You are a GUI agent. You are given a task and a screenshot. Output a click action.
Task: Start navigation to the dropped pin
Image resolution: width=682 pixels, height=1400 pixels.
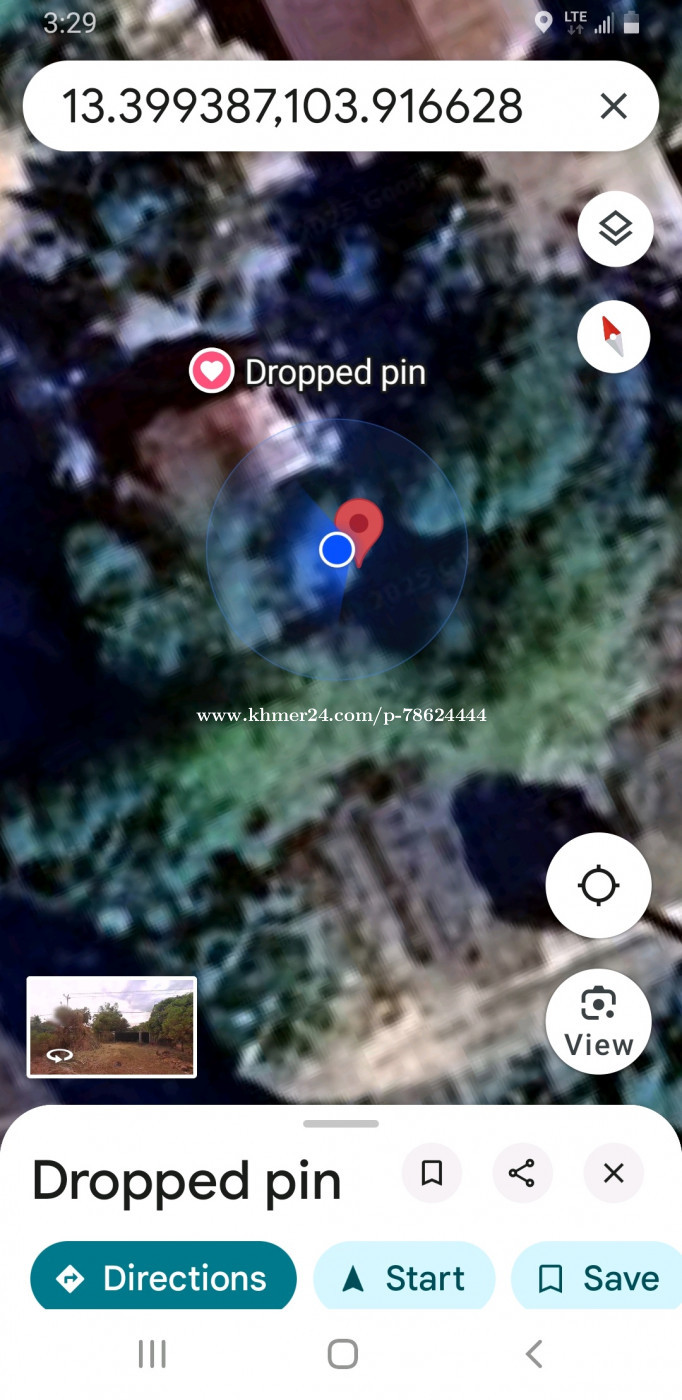404,1278
